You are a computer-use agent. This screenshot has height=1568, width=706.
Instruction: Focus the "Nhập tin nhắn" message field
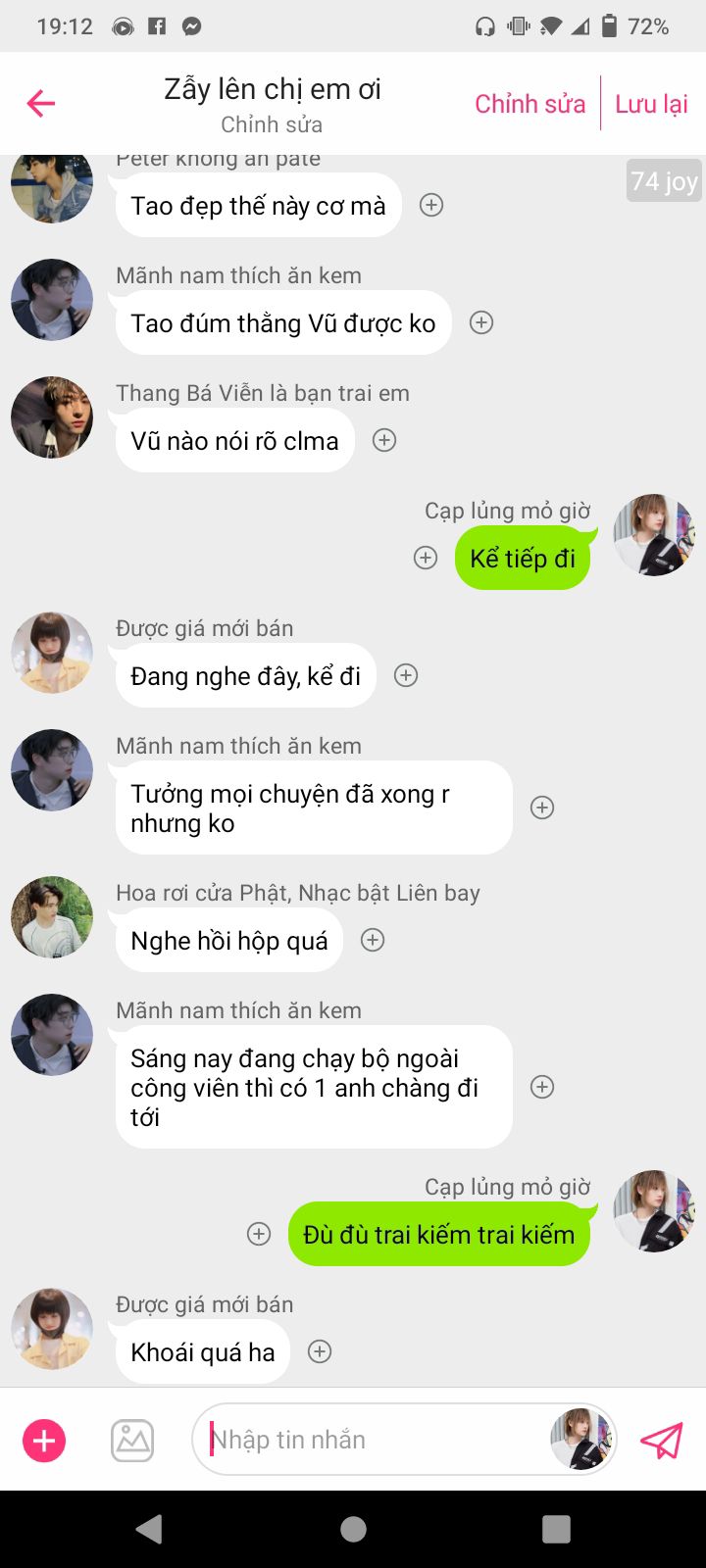[x=373, y=1440]
